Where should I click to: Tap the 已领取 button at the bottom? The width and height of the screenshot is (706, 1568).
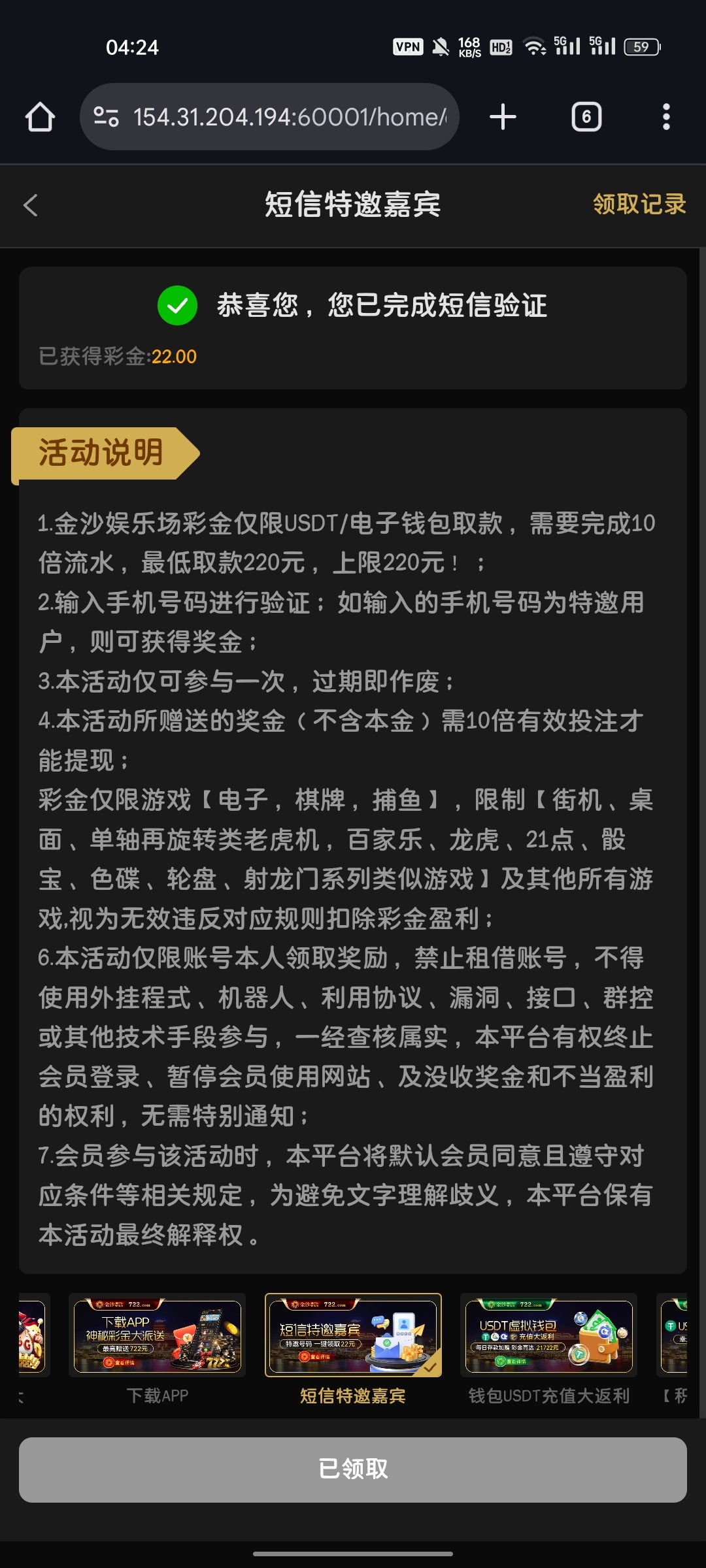pos(353,1470)
